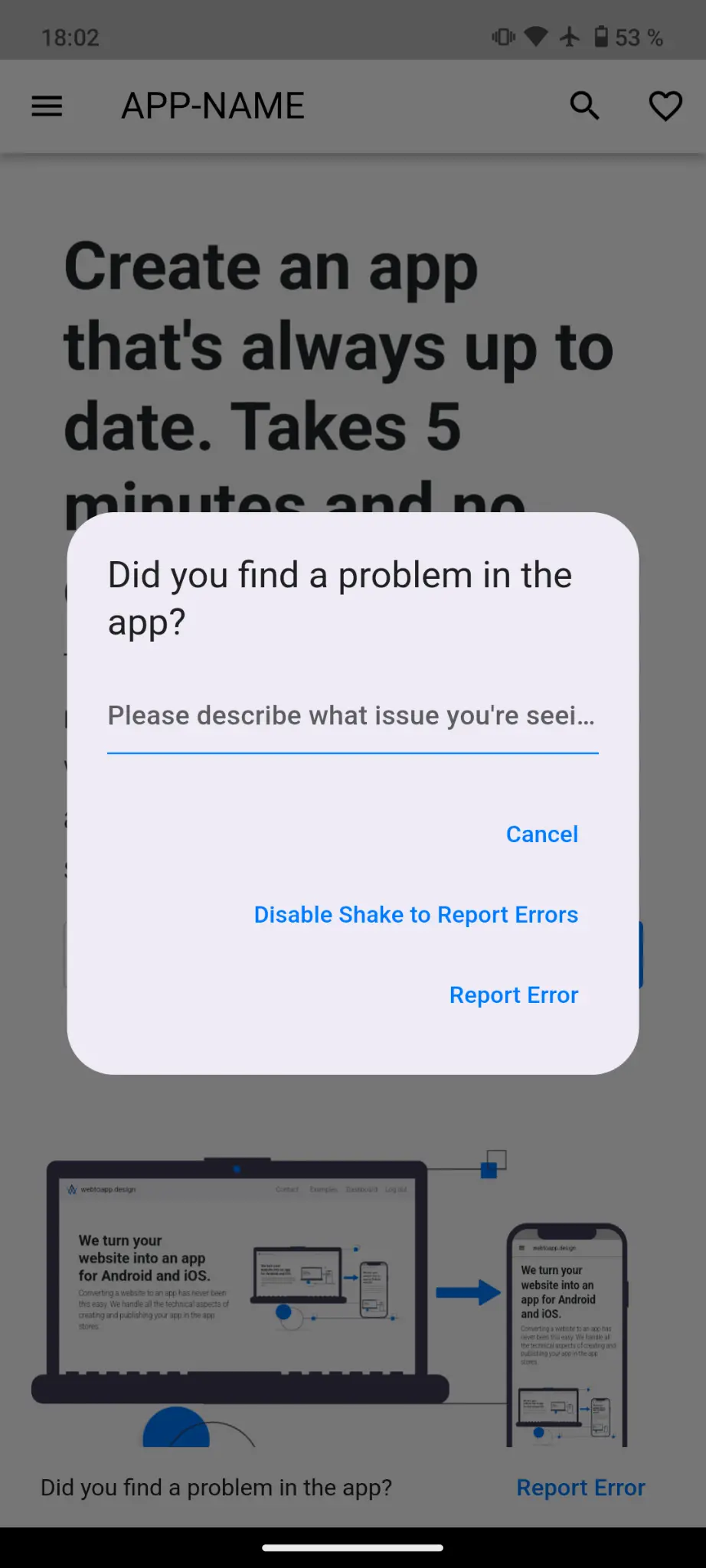Tap the vibration mode status icon
Screen dimensions: 706x1568
[x=502, y=36]
